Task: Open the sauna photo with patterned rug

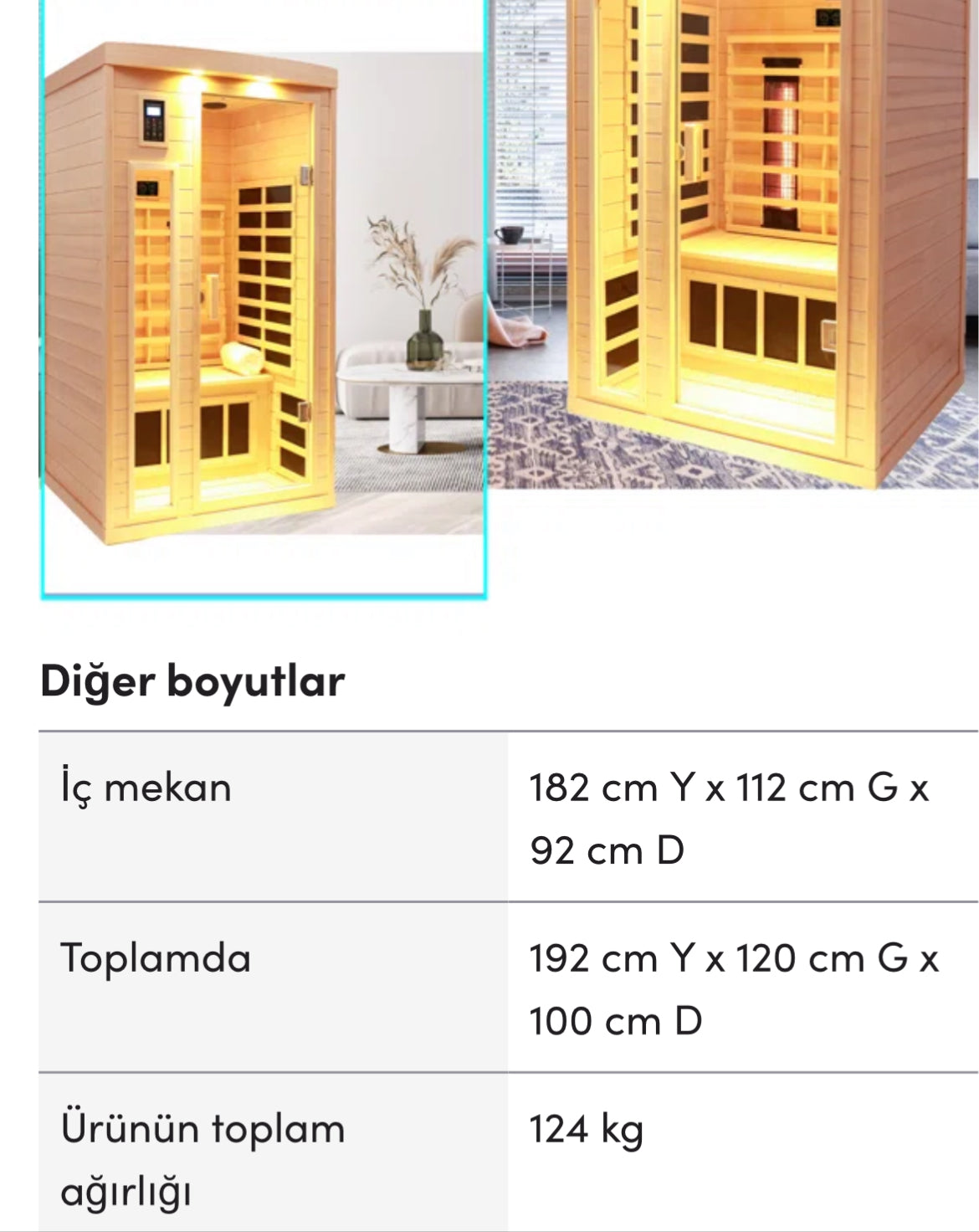Action: click(734, 243)
